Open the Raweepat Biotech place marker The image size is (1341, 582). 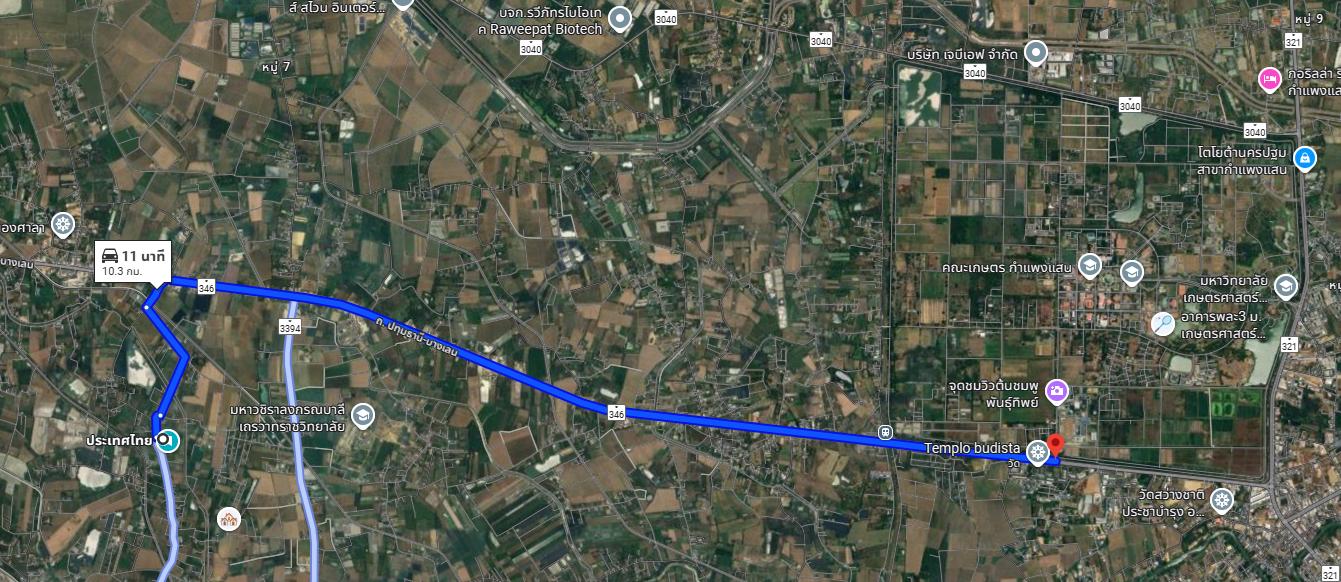point(620,17)
